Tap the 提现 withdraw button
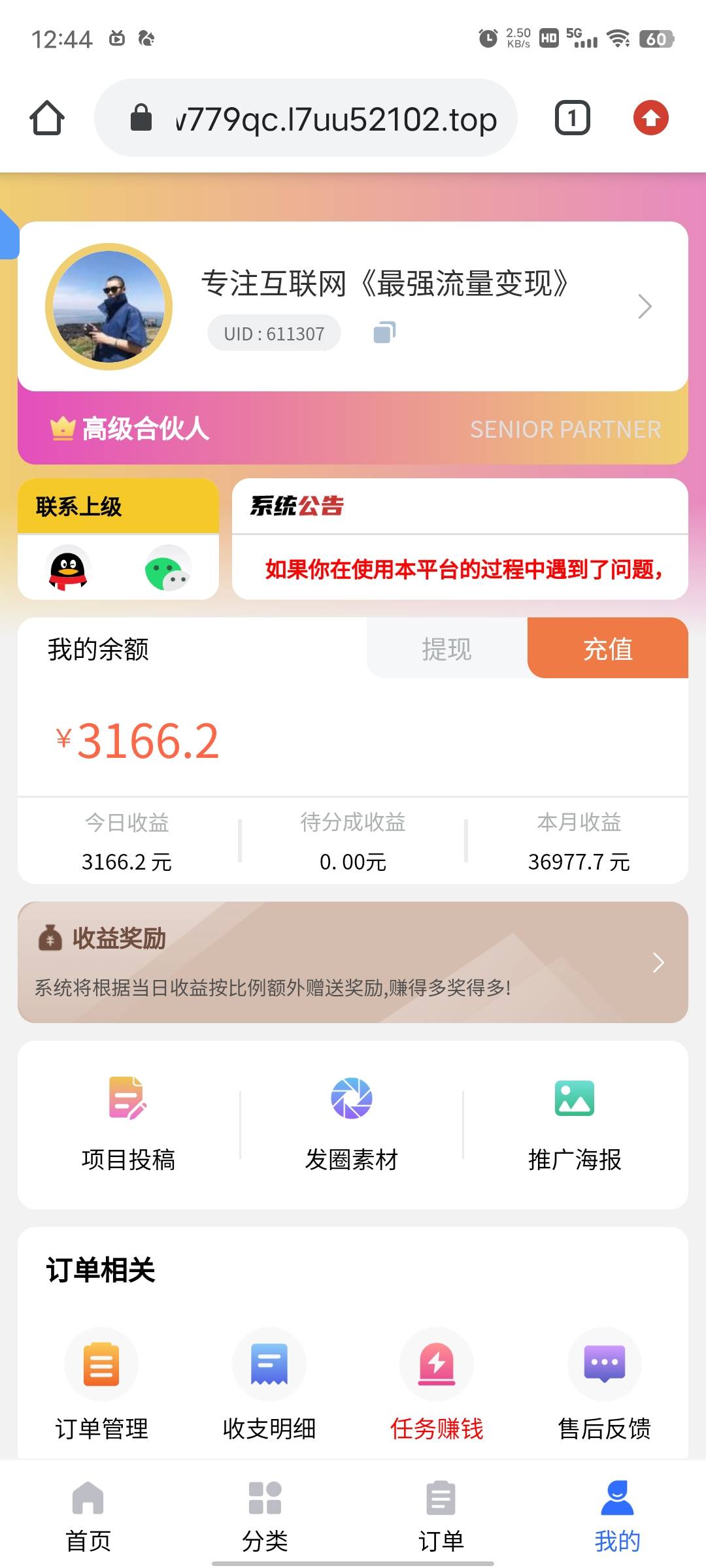 coord(446,649)
